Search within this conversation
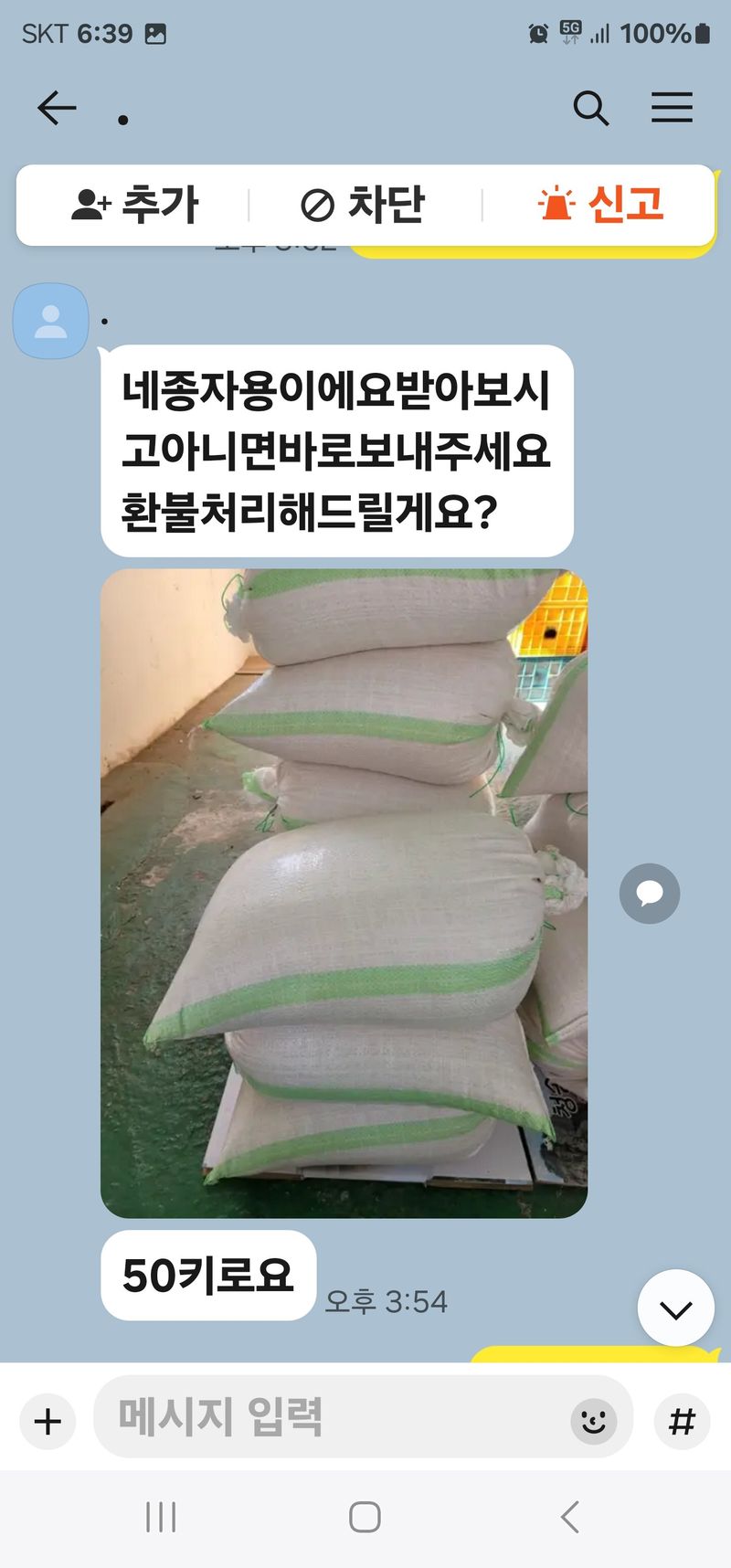731x1568 pixels. [590, 108]
